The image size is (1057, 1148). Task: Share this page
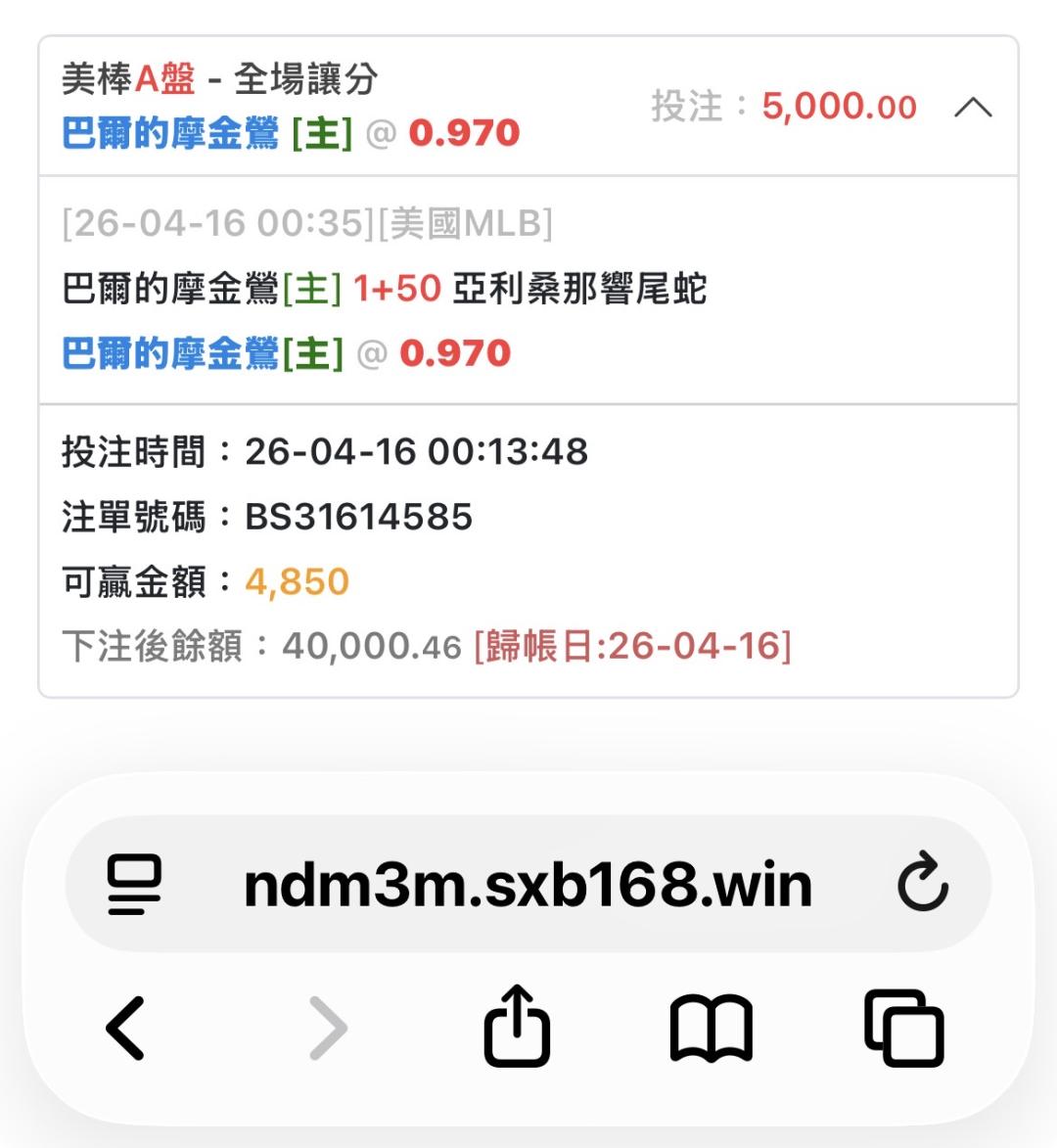point(517,1025)
